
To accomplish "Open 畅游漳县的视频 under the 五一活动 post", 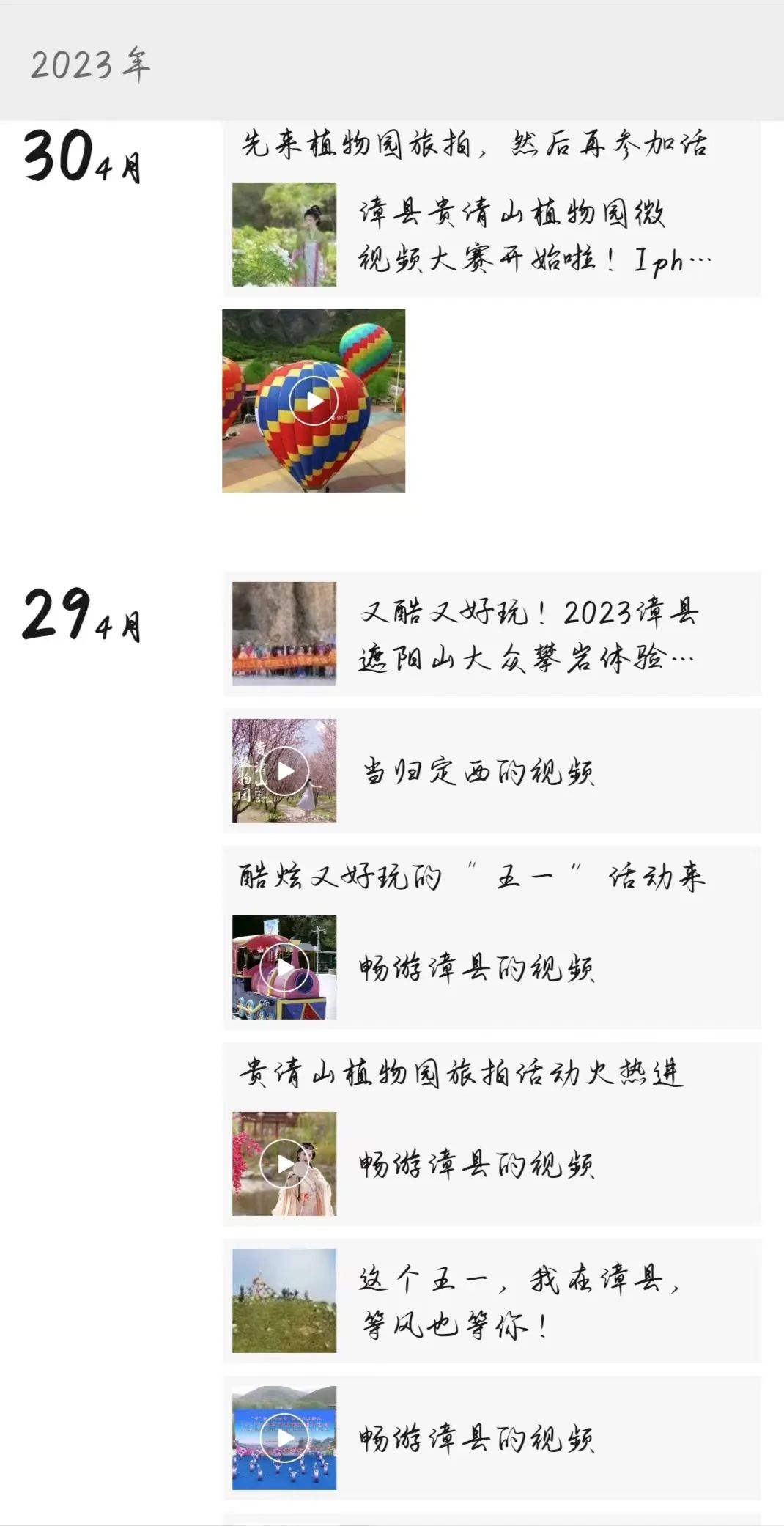I will tap(491, 967).
